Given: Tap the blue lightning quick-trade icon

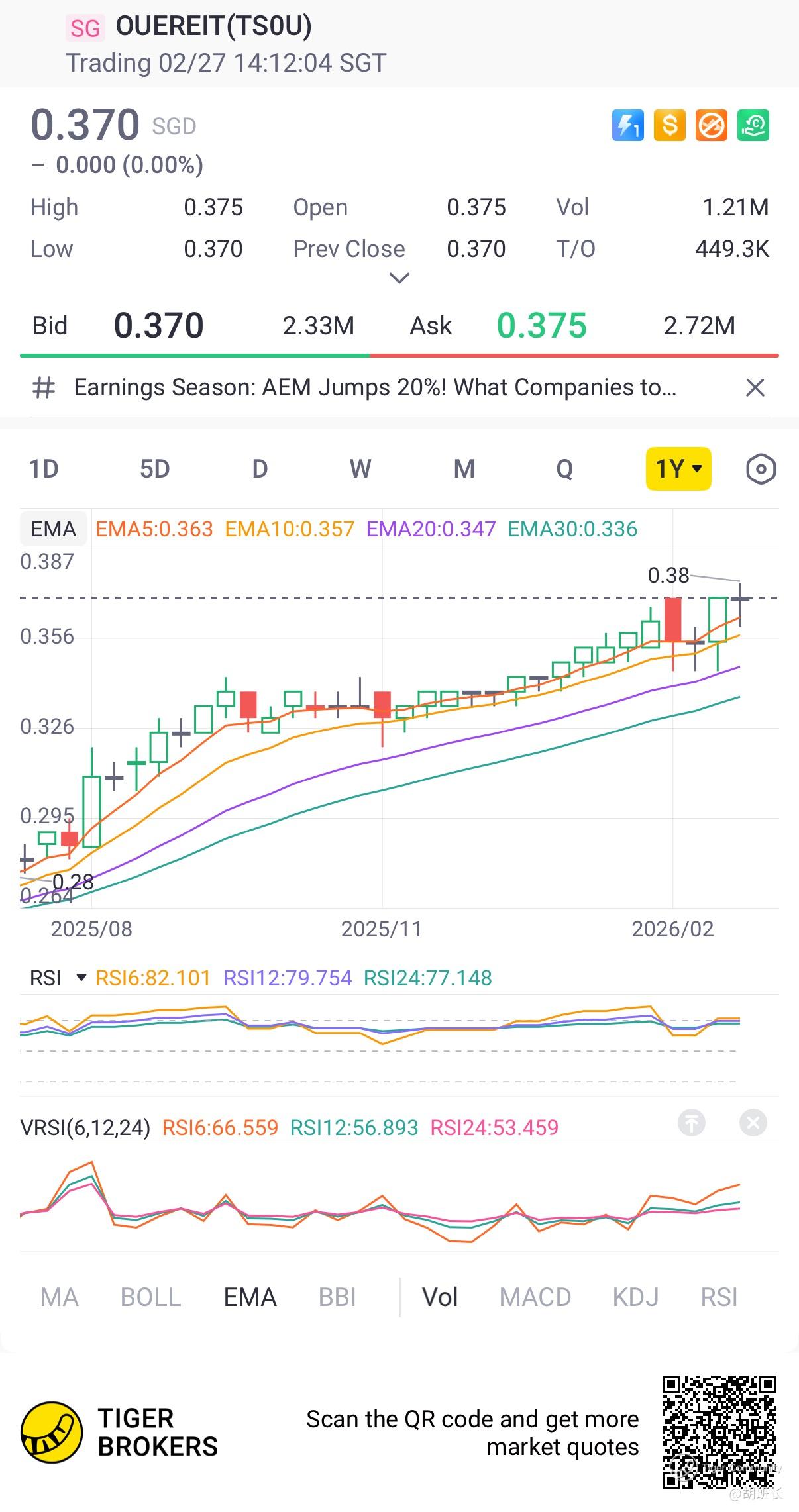Looking at the screenshot, I should click(x=627, y=125).
